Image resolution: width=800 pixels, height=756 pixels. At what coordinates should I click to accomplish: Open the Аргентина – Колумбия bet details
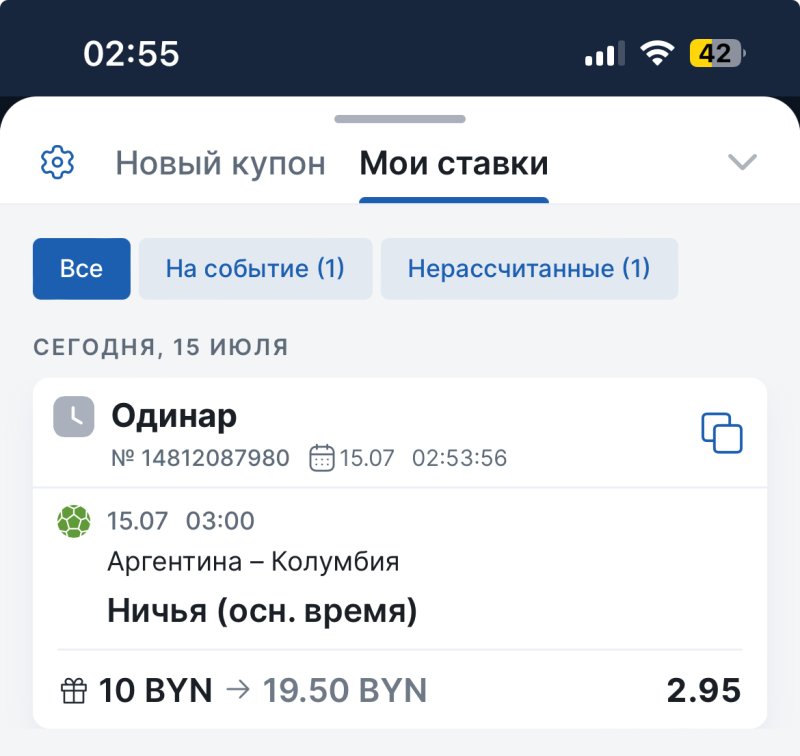[x=253, y=562]
